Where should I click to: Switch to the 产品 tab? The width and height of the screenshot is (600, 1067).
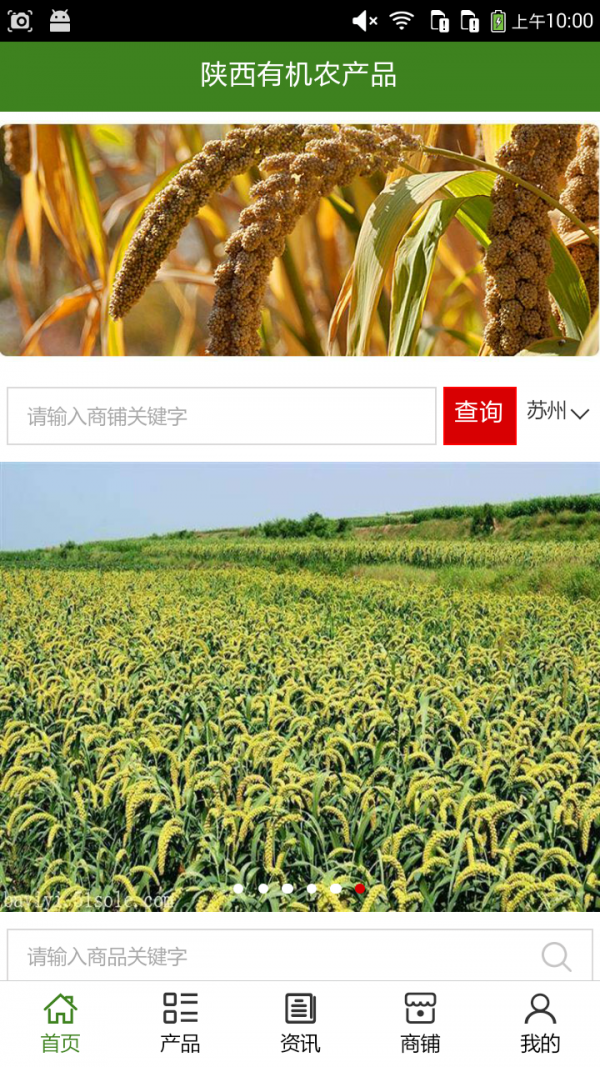(180, 1023)
